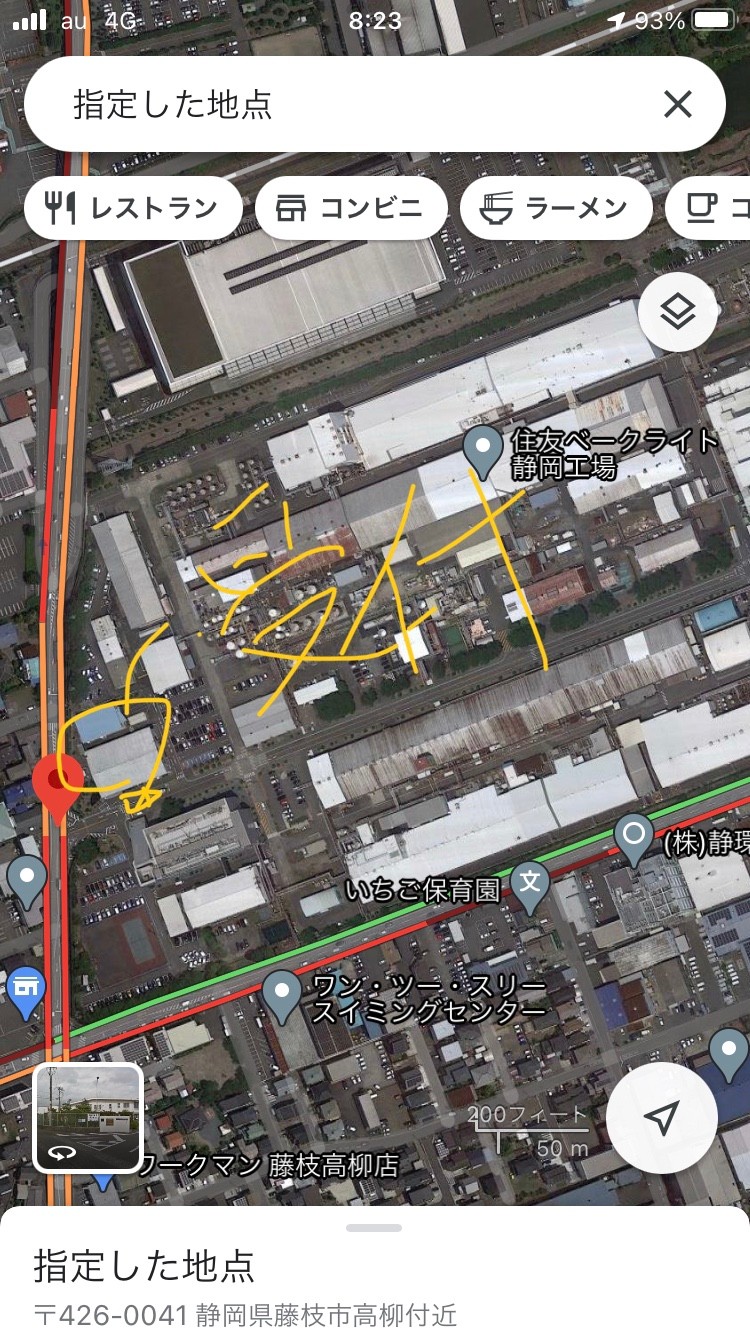The width and height of the screenshot is (750, 1334).
Task: Tap the 指定した地点 search field
Action: click(340, 104)
